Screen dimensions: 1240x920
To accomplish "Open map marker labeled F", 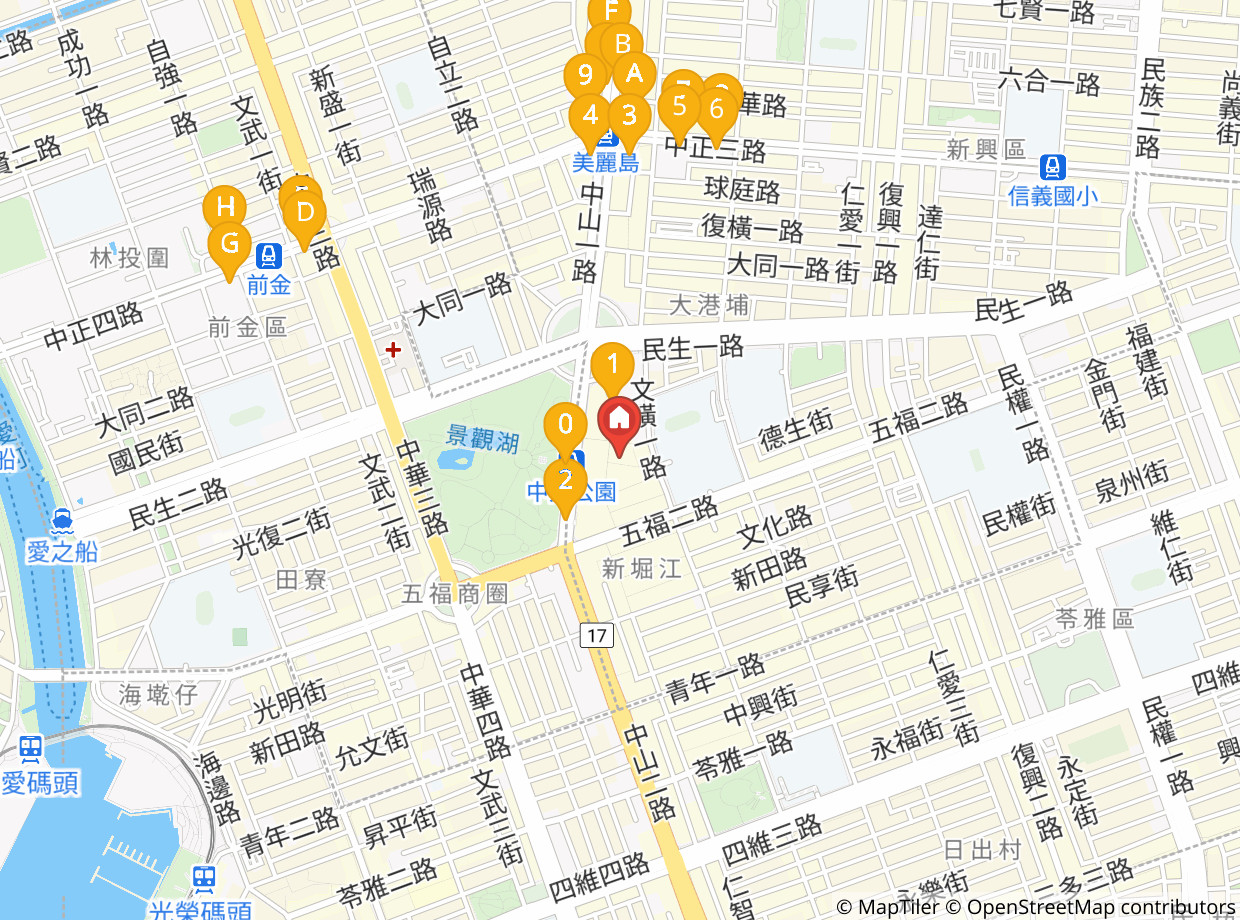I will [610, 13].
